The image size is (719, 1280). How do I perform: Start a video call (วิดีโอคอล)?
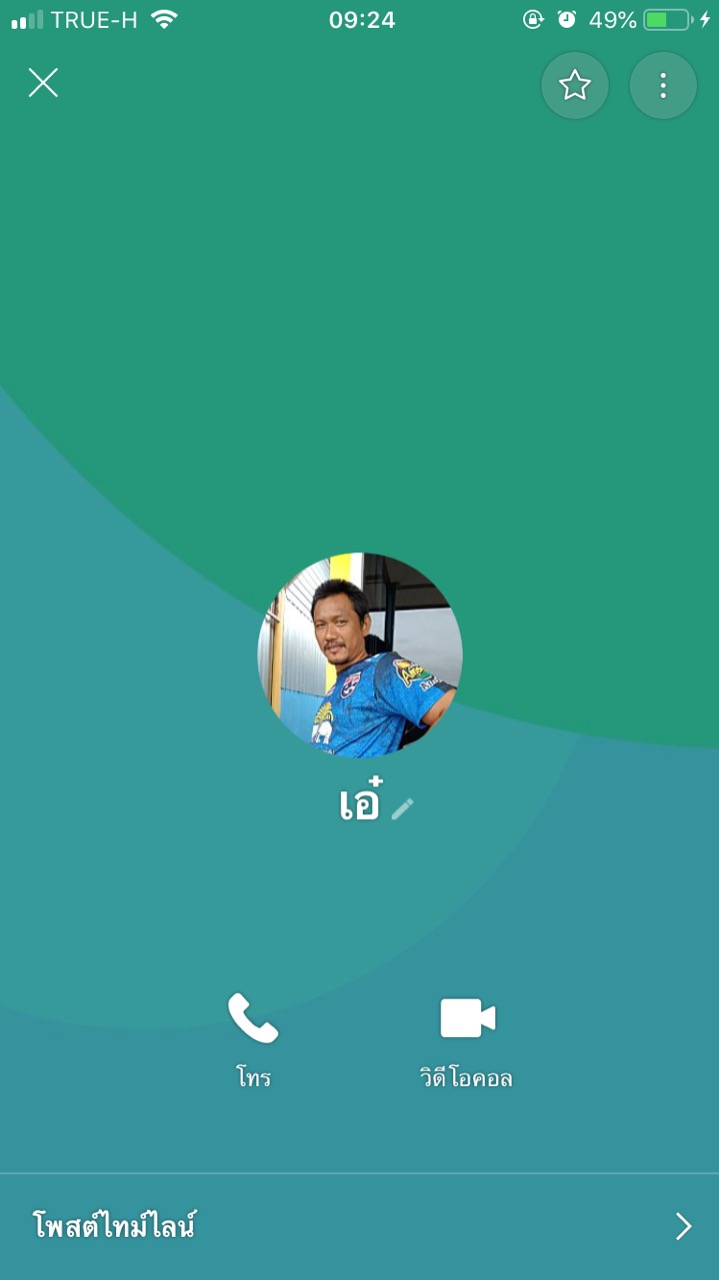coord(467,1038)
